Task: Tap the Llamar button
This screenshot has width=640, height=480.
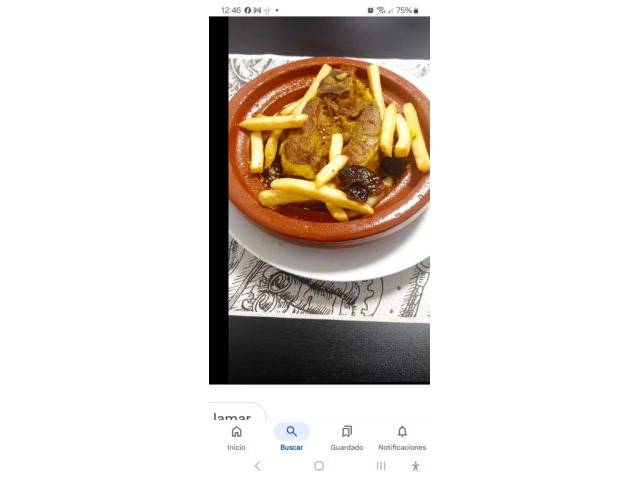Action: 234,415
